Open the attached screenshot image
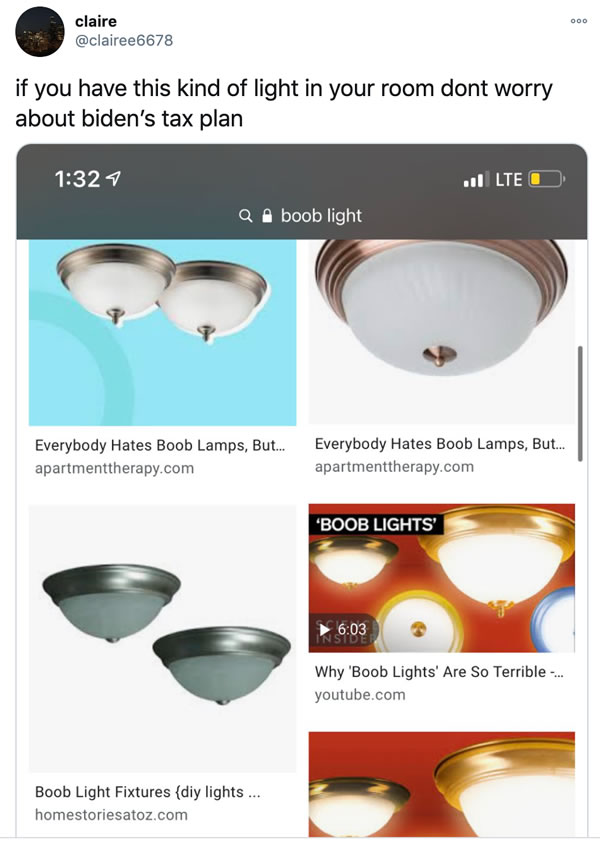Image resolution: width=600 pixels, height=841 pixels. click(301, 490)
